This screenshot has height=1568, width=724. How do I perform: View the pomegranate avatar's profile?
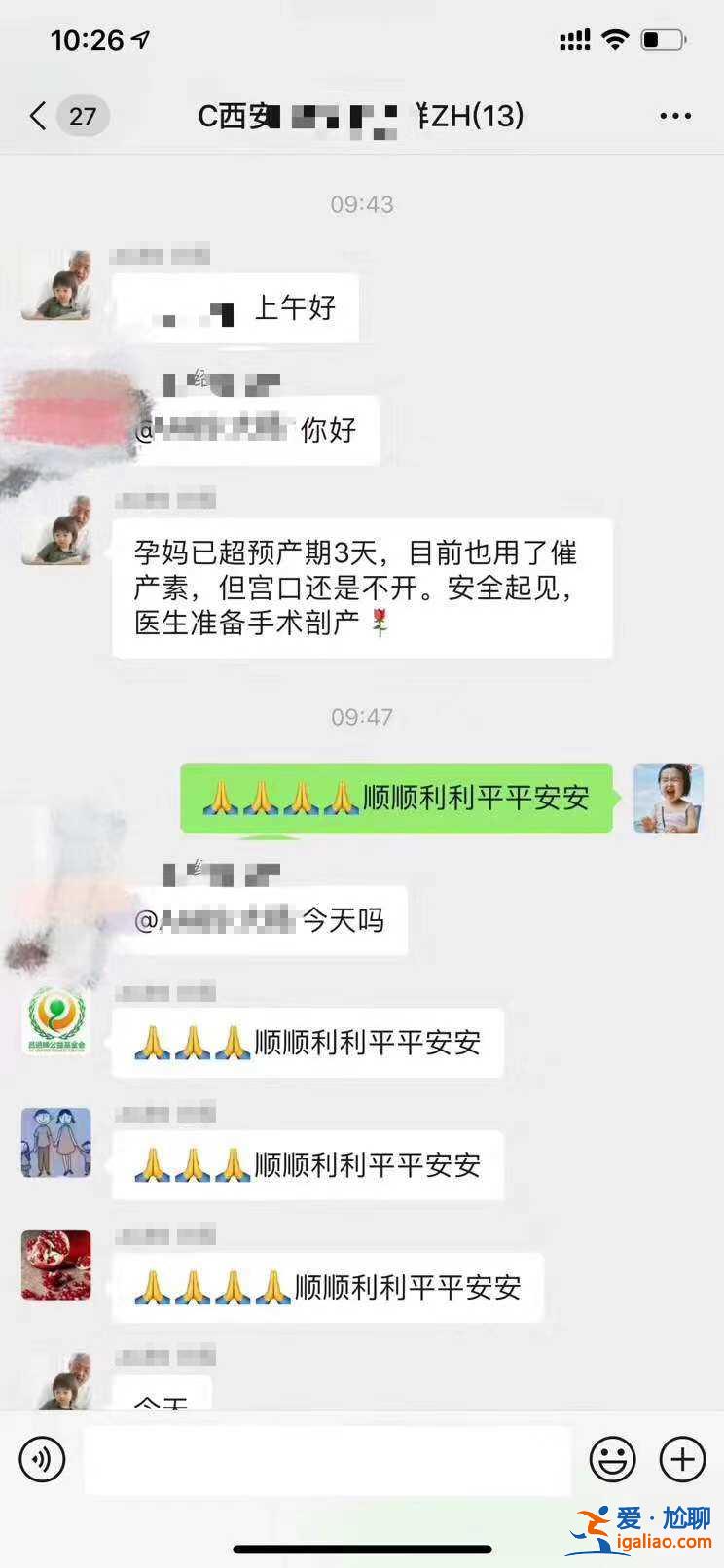coord(56,1265)
